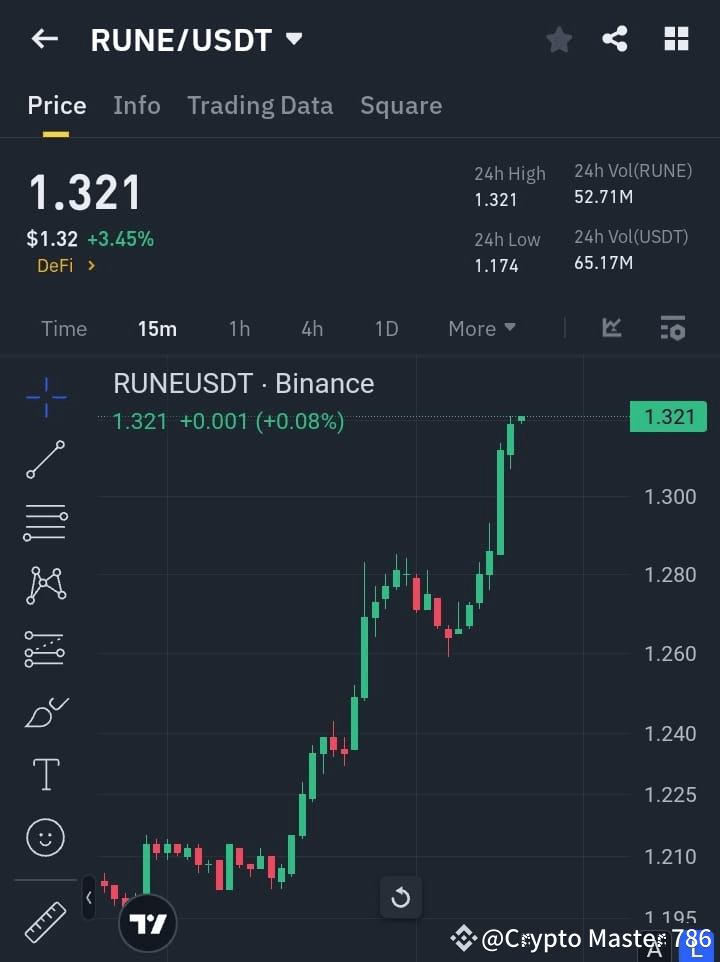Reset the chart view with refresh button
Screen dimensions: 720x962
tap(401, 898)
